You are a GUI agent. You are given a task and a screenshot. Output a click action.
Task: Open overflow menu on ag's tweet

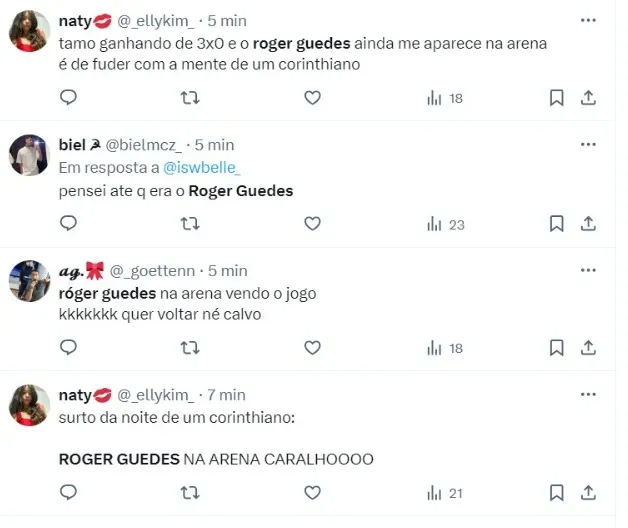[589, 270]
